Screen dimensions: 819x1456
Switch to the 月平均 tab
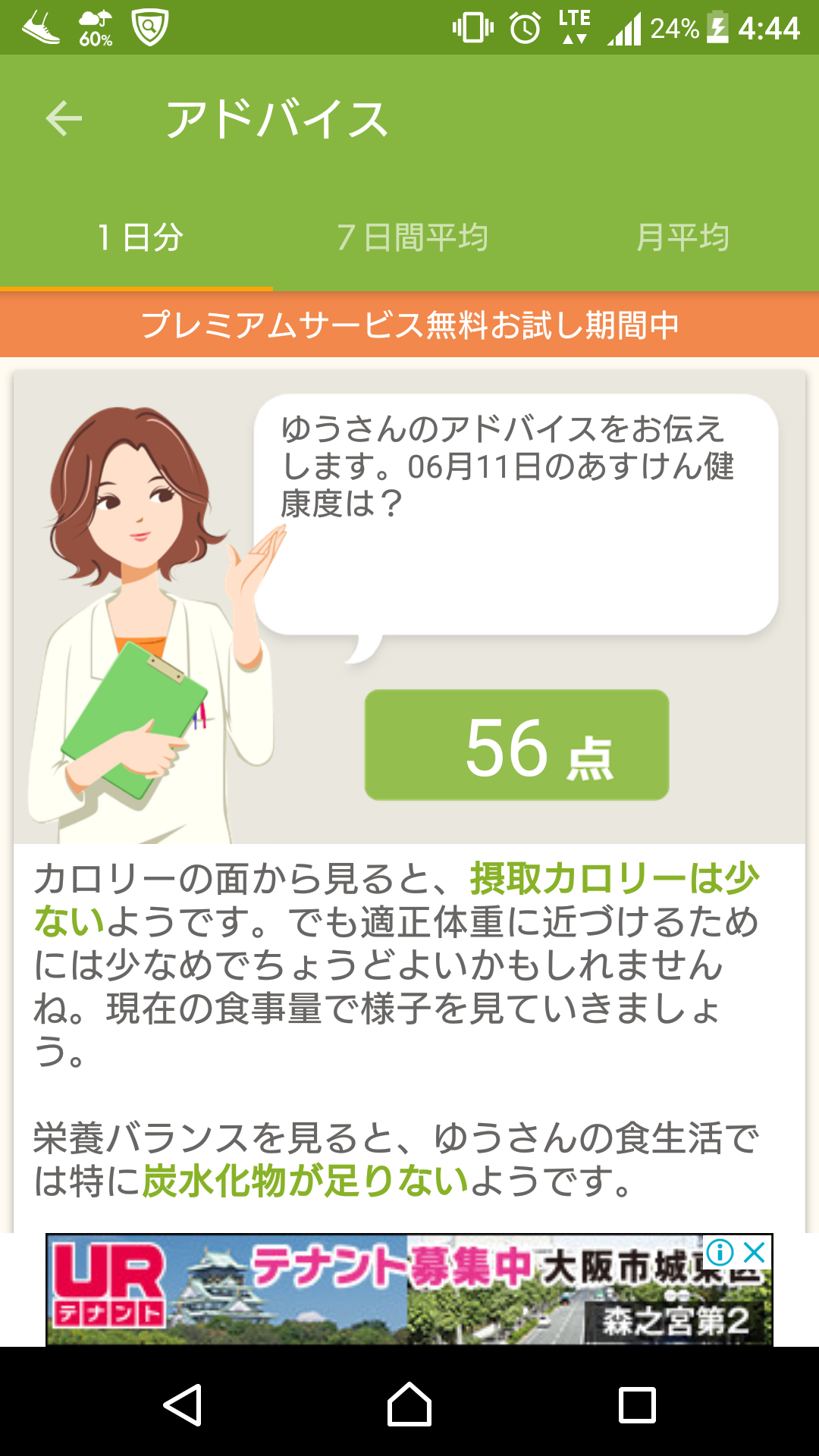(x=682, y=237)
